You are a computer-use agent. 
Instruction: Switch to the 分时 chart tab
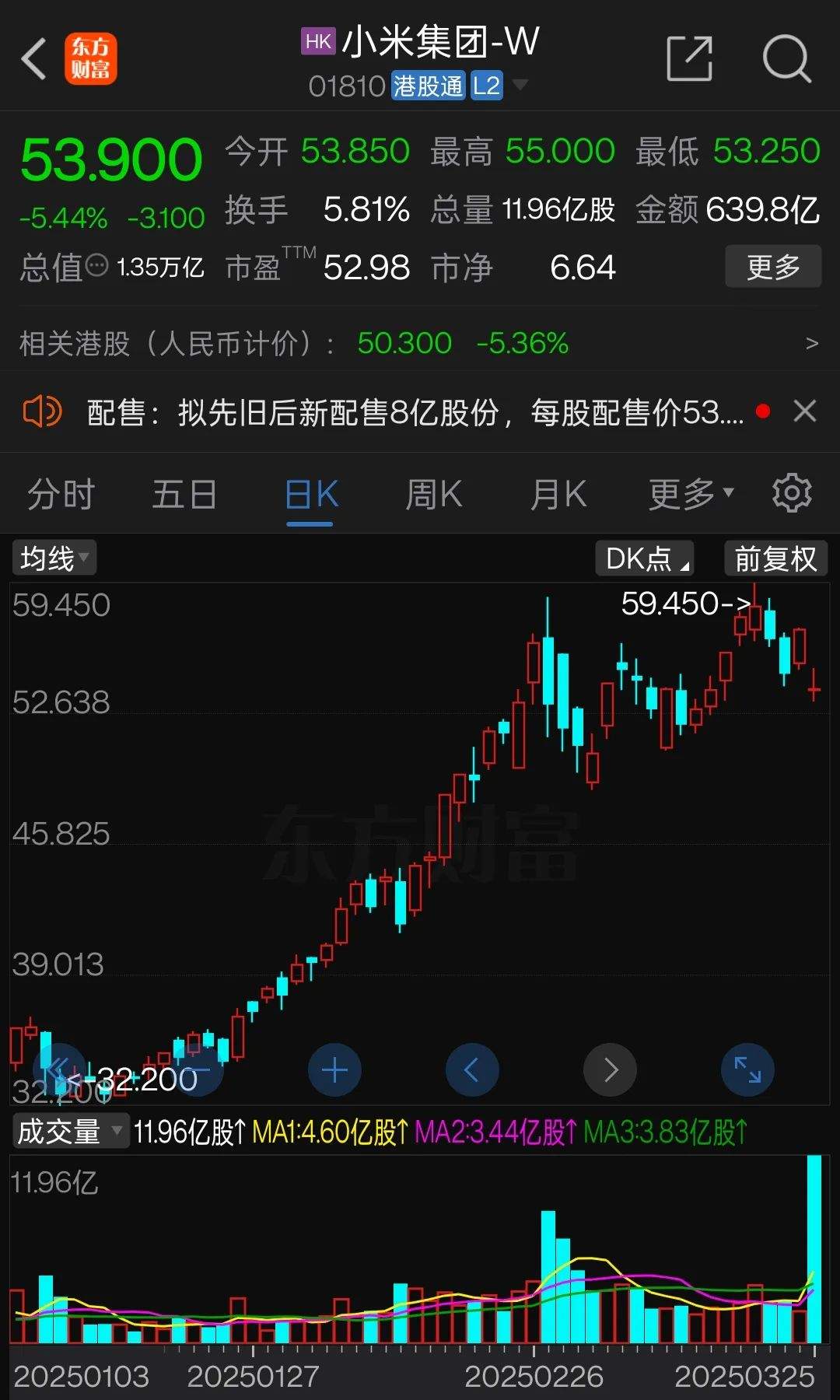pos(61,495)
